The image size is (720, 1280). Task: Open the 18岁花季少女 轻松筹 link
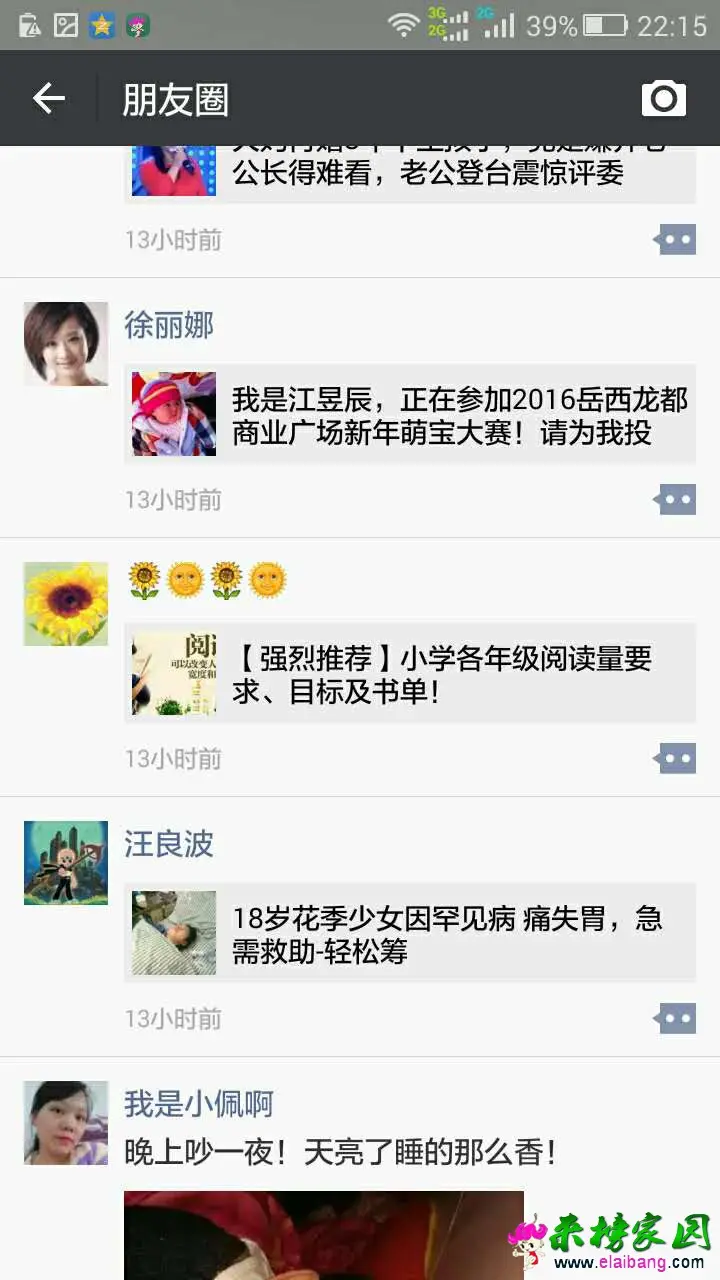[410, 933]
